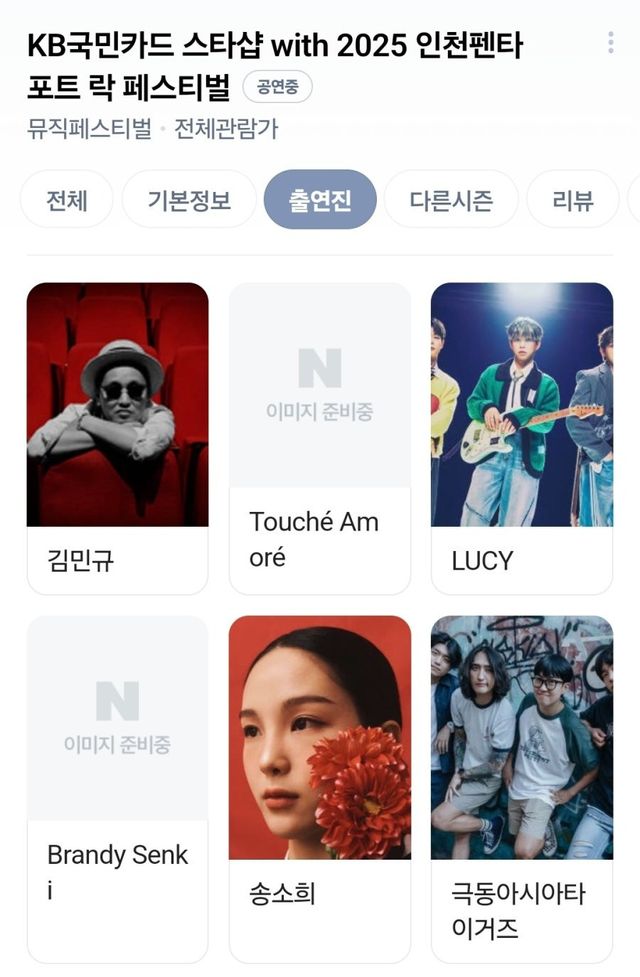View performer card for 송소희
Image resolution: width=640 pixels, height=977 pixels.
pos(320,788)
